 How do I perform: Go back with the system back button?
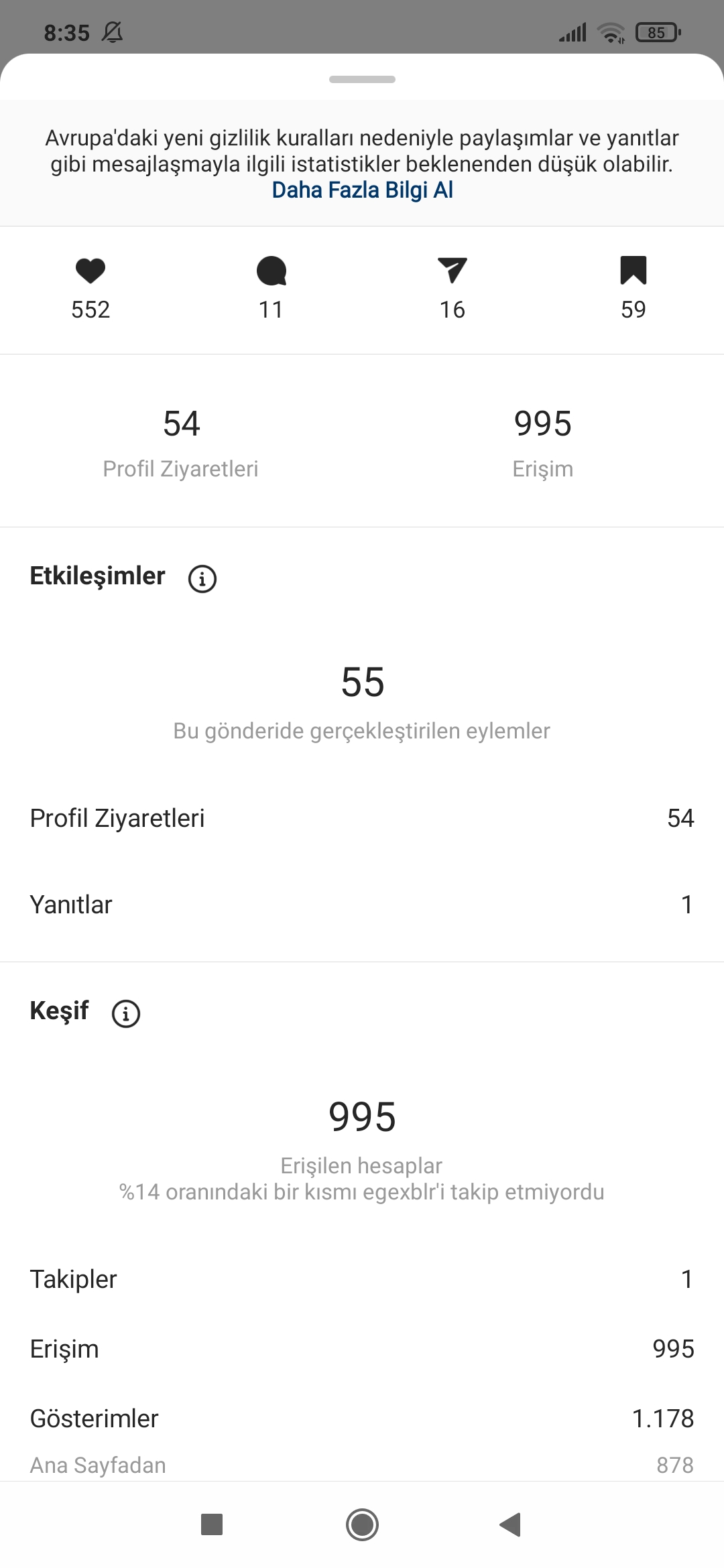click(511, 1524)
